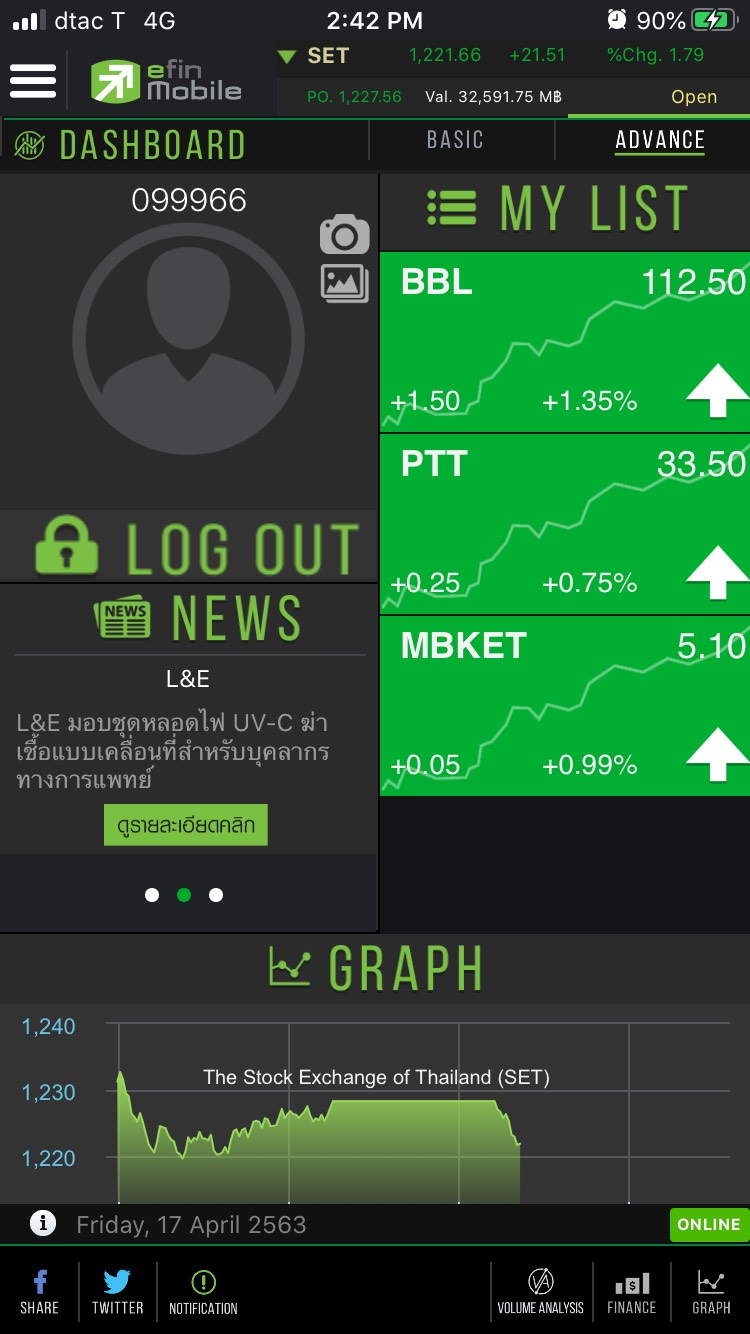The width and height of the screenshot is (750, 1334).
Task: Take profile photo with camera icon
Action: point(344,236)
